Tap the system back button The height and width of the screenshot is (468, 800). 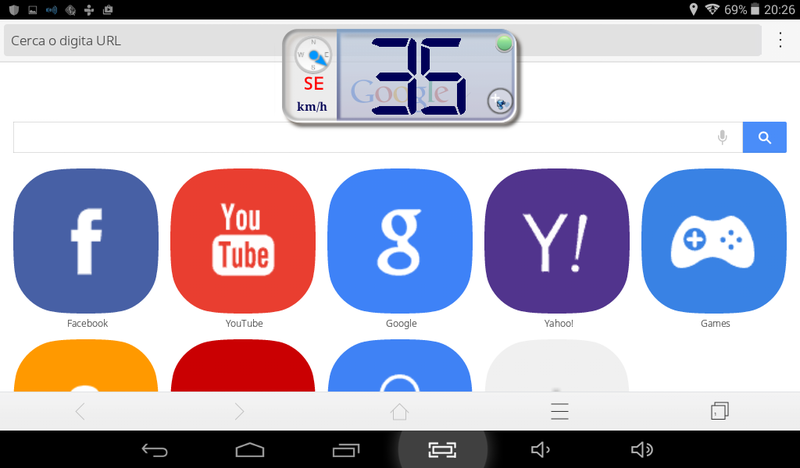tap(154, 450)
